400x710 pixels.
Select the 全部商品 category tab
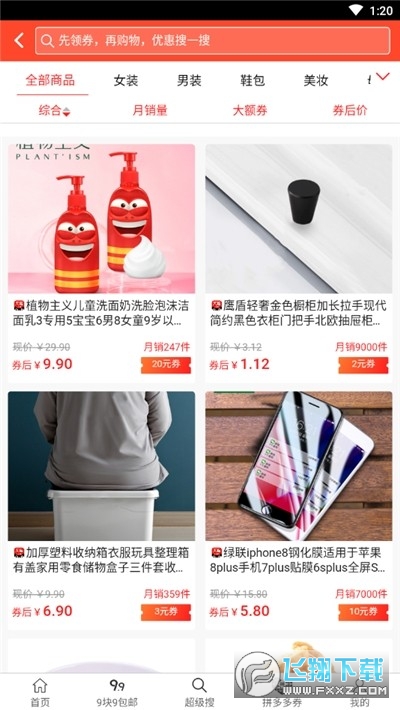(50, 81)
